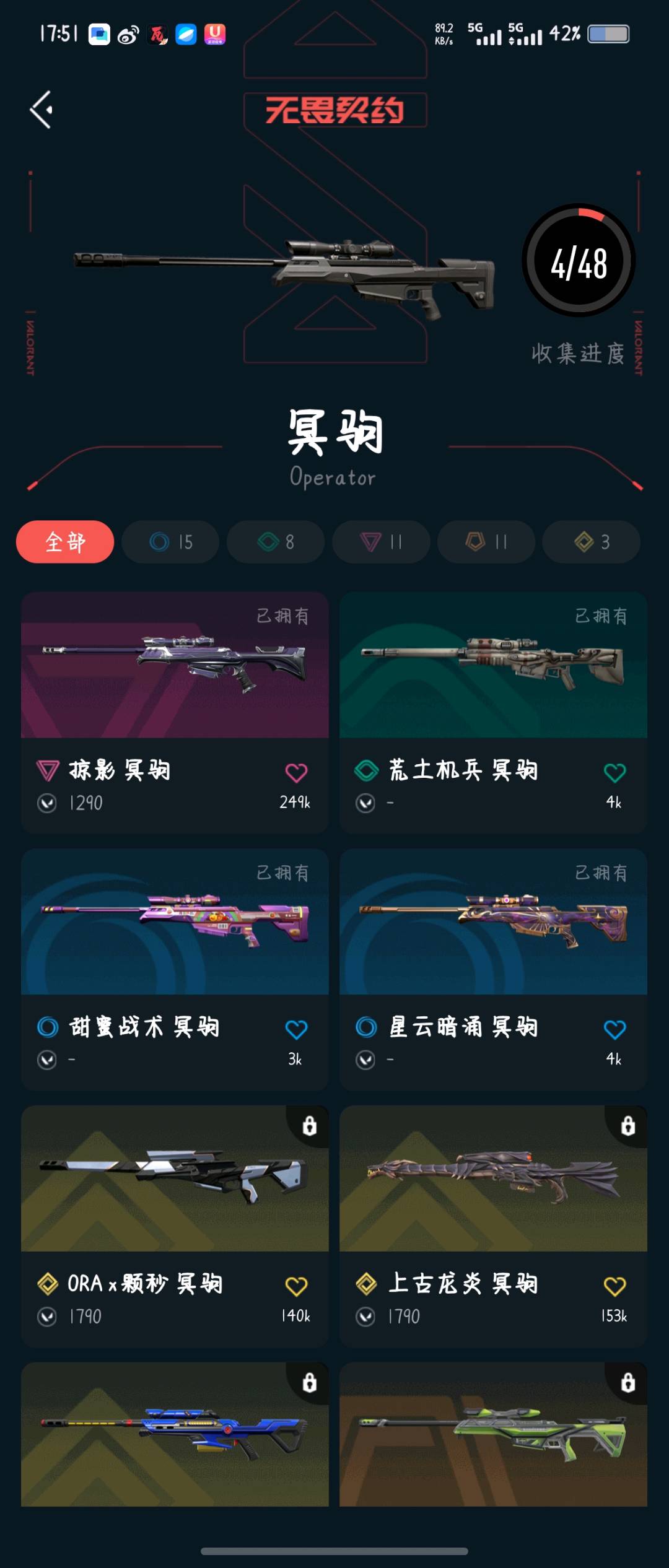Screen dimensions: 669x1568
Task: Like the 上古龙炎 冥驹 skin
Action: click(614, 1286)
